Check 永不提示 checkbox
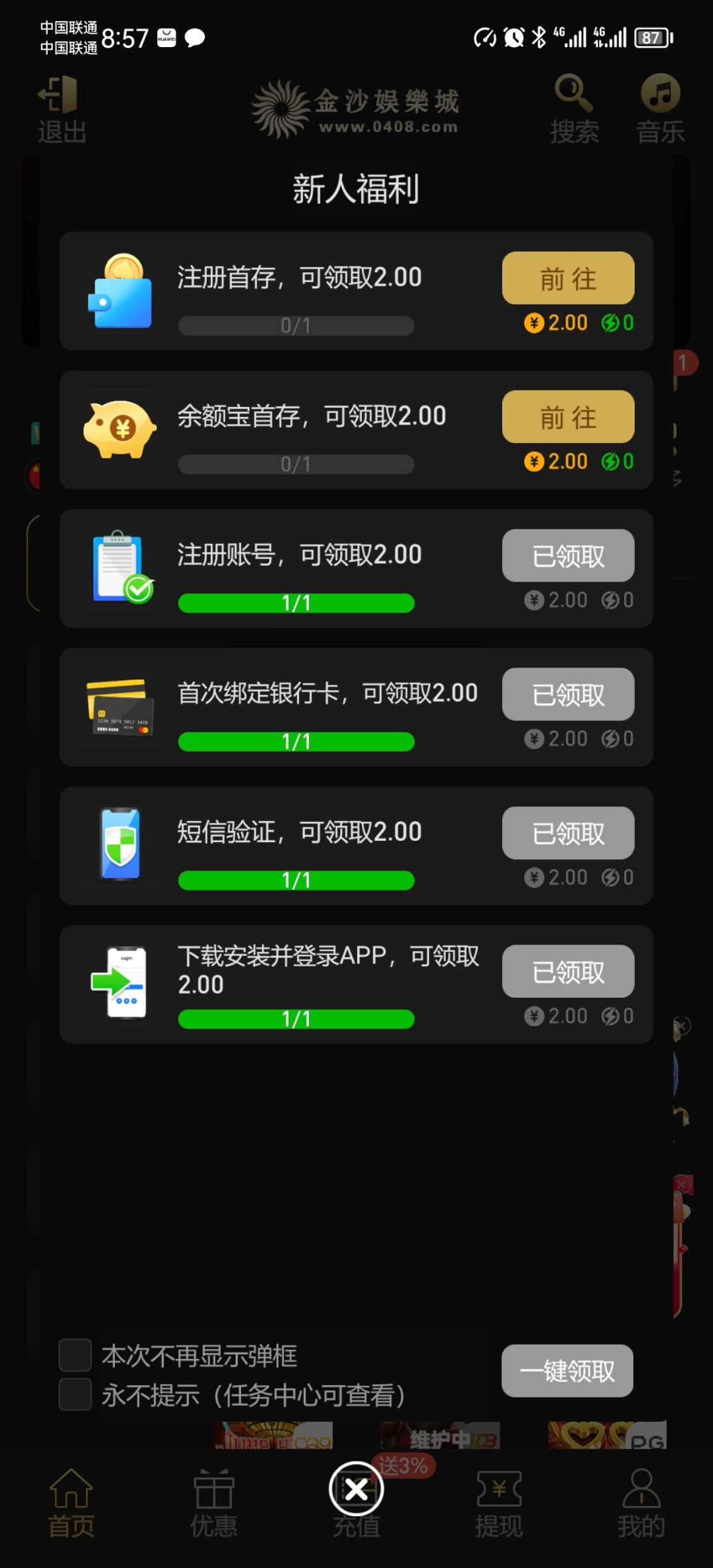Screen dimensions: 713x1568 pos(75,1394)
